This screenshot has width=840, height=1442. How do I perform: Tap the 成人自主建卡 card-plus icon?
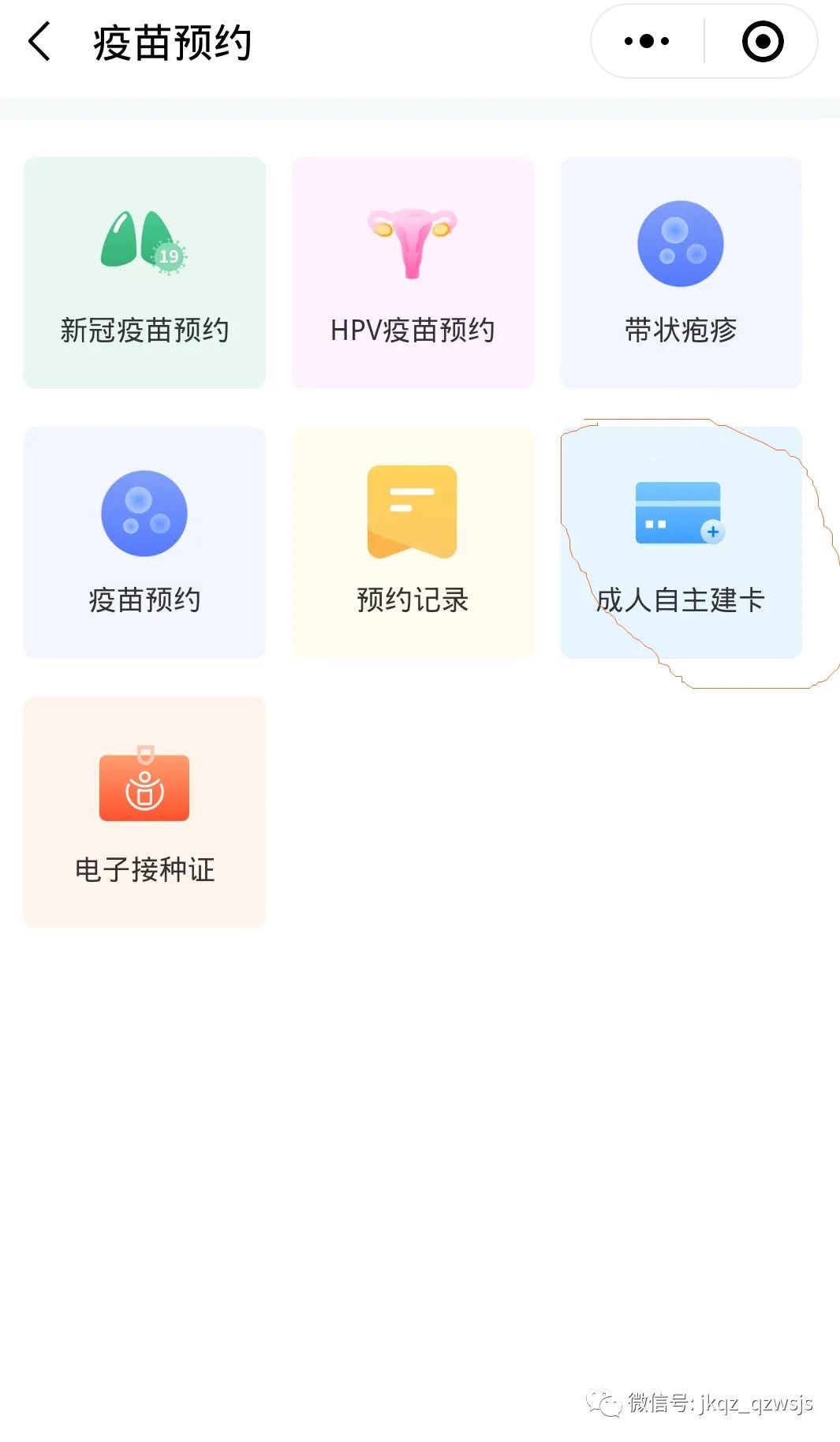[x=680, y=511]
